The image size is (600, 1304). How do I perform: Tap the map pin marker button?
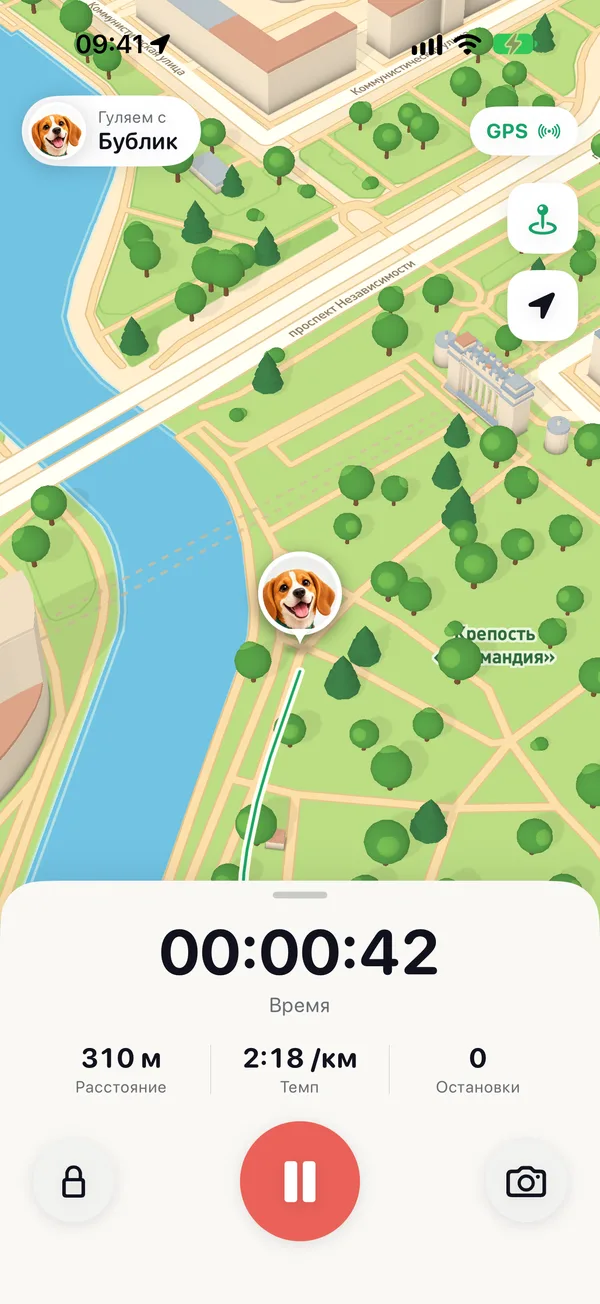(542, 218)
